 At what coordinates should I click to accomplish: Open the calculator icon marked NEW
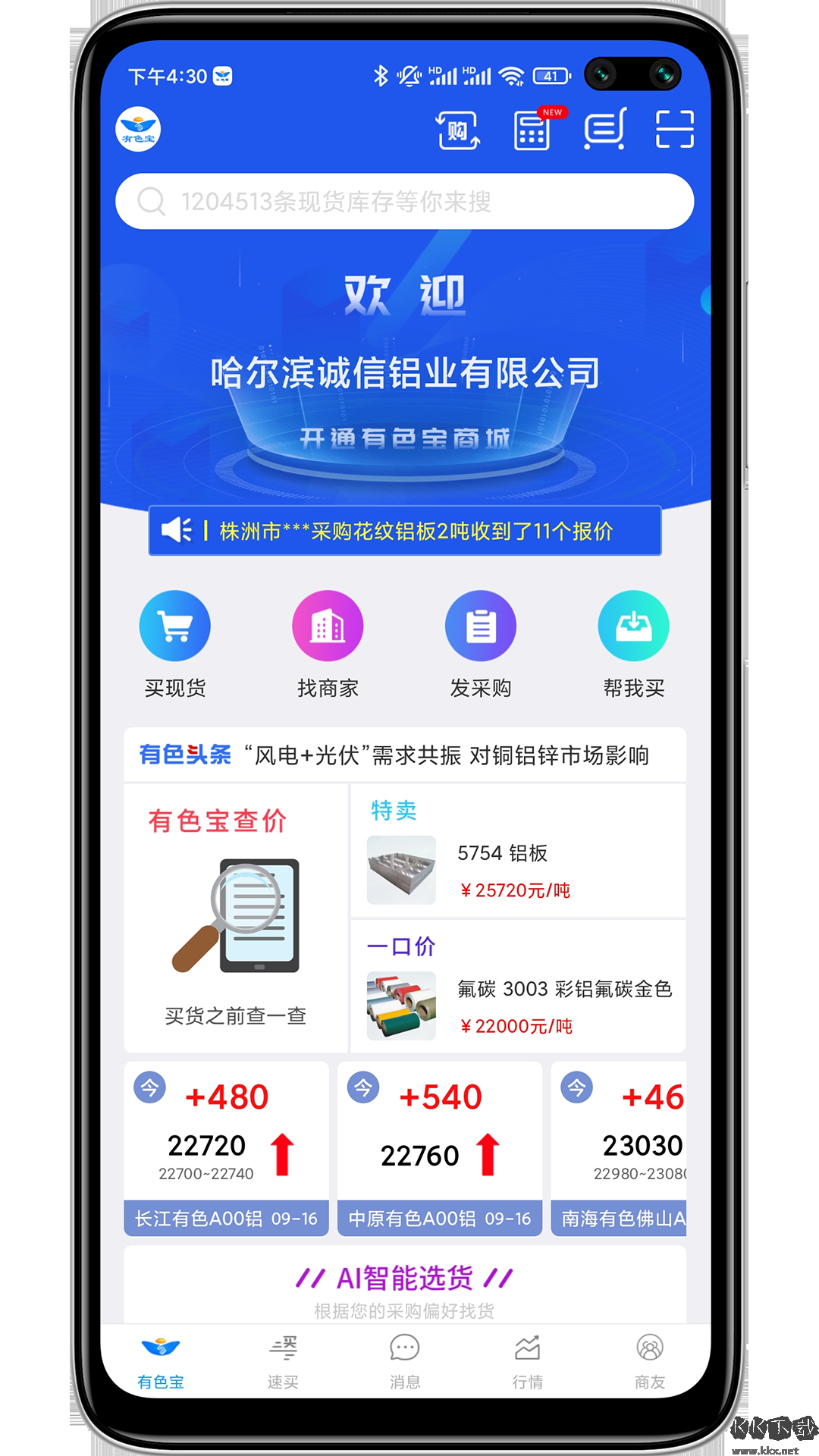click(x=532, y=130)
